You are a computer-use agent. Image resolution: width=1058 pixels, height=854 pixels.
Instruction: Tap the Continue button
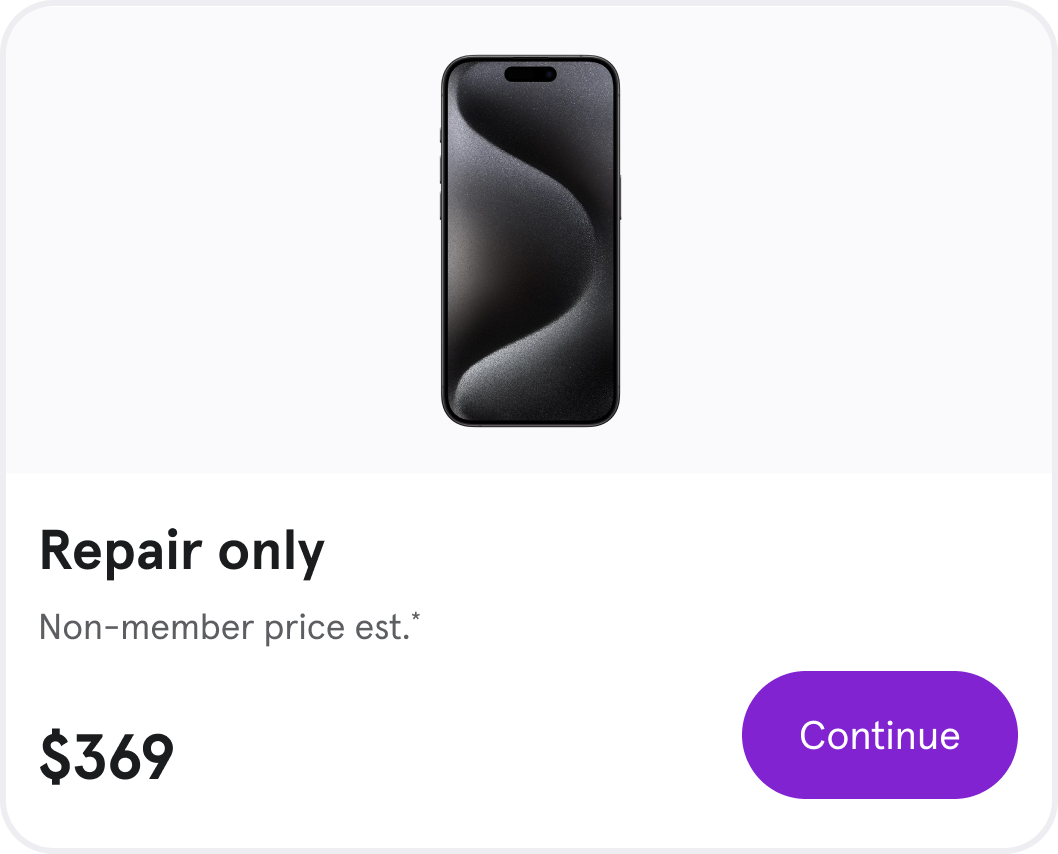(879, 735)
